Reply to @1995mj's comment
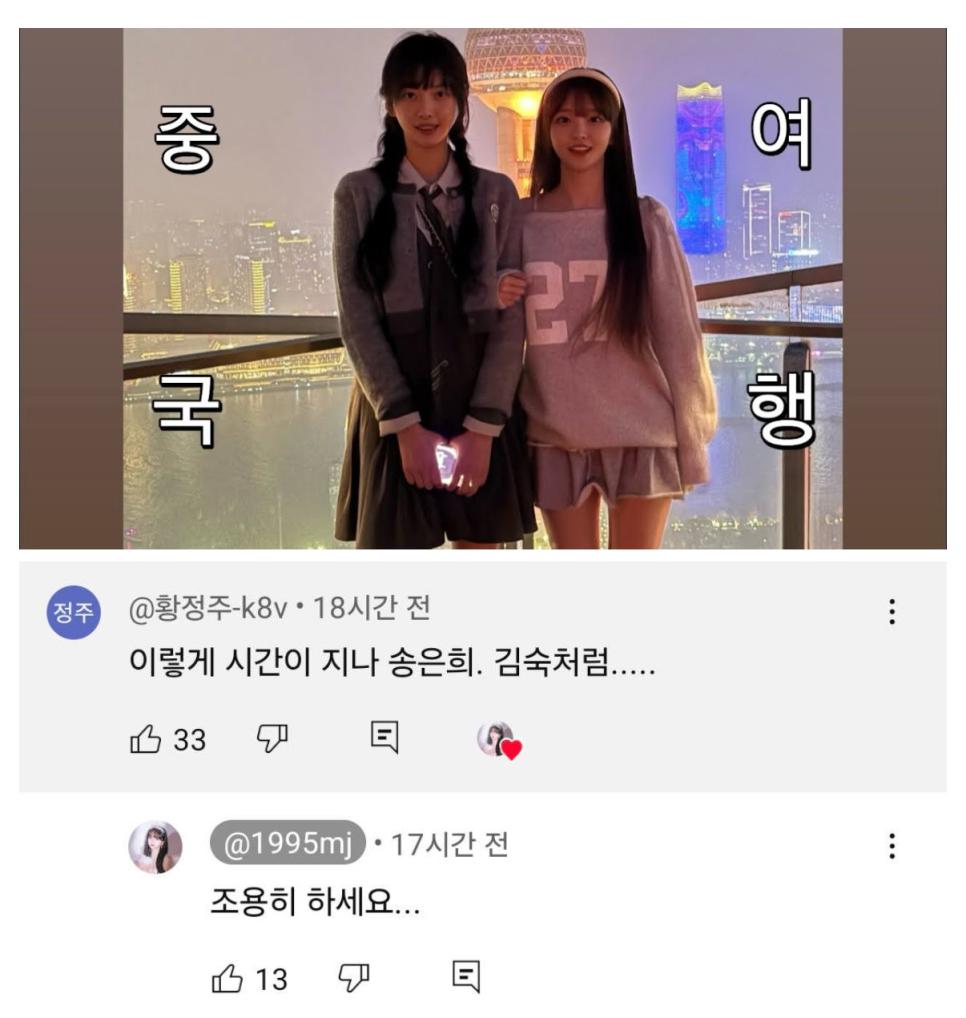 pos(465,979)
